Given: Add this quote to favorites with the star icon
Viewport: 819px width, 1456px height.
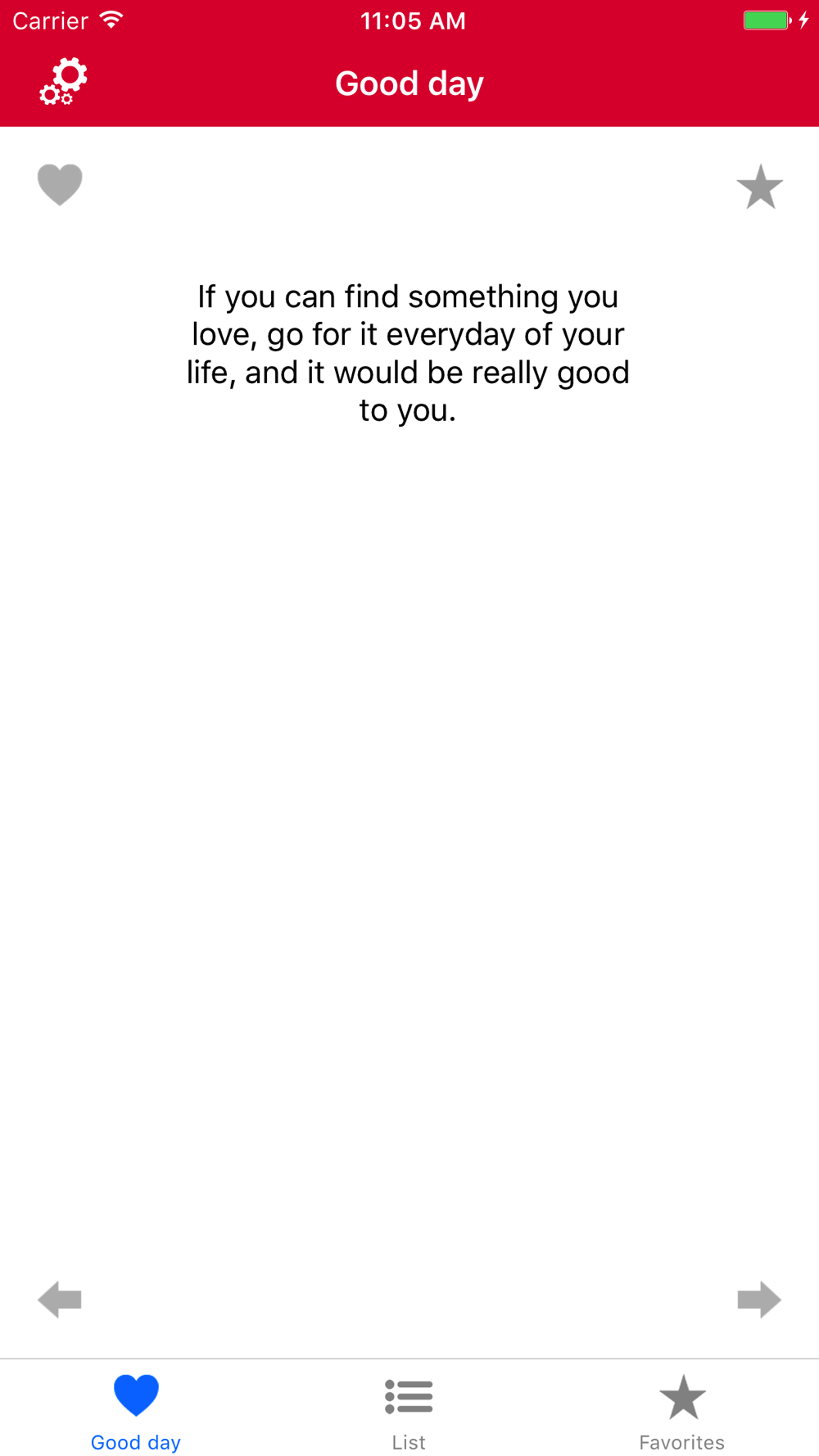Looking at the screenshot, I should point(759,187).
